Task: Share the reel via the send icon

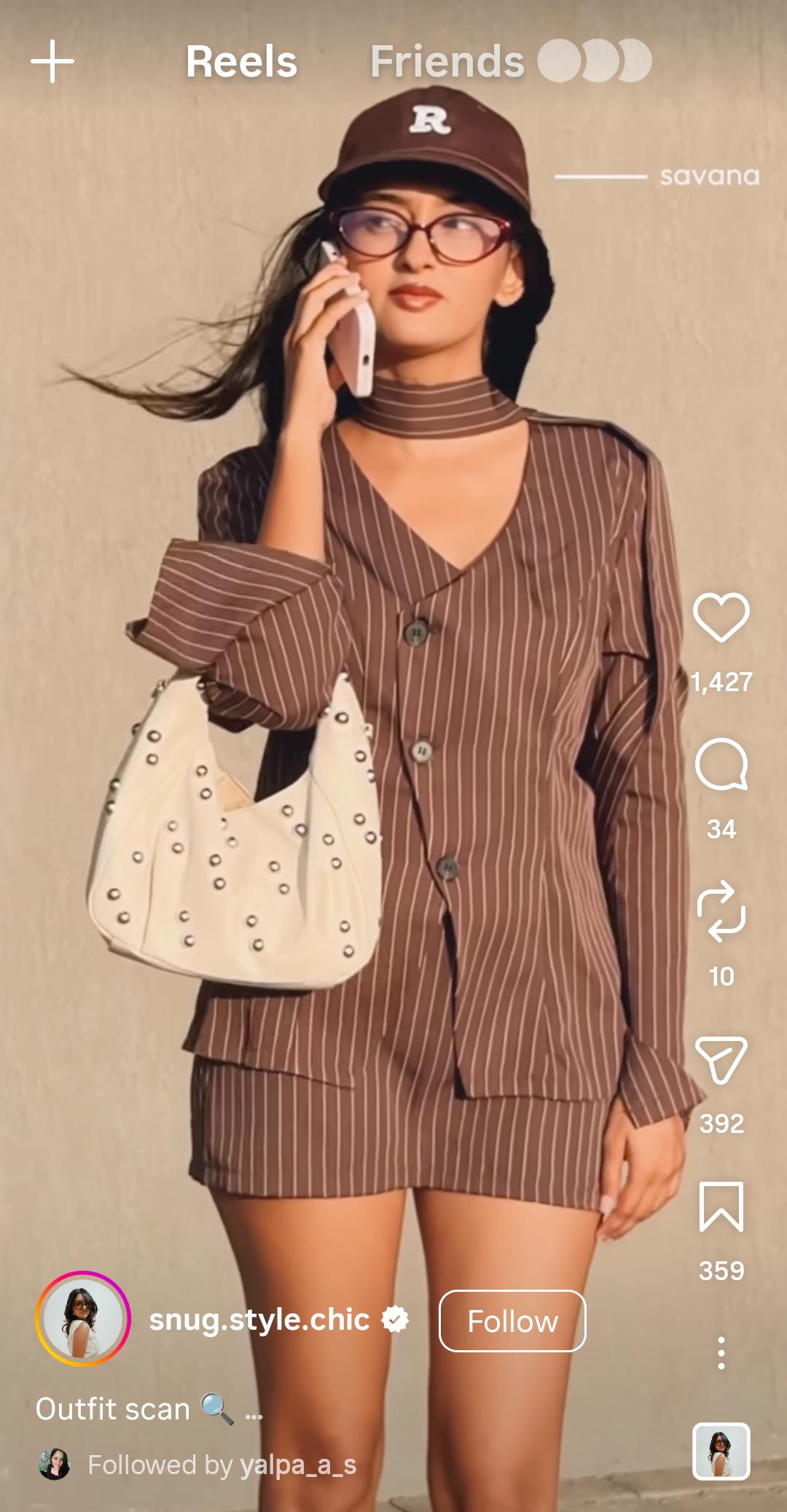Action: pyautogui.click(x=721, y=1059)
